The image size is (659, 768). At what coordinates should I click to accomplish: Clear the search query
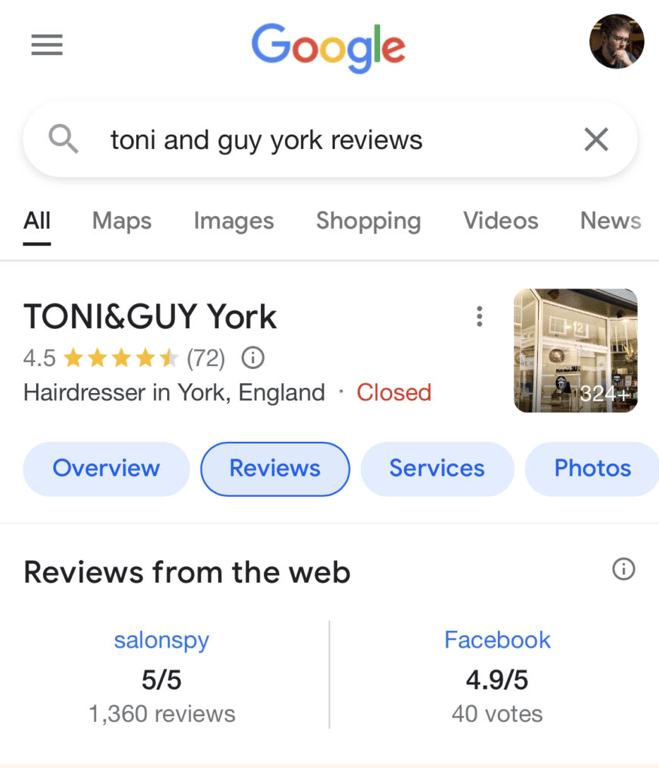coord(596,140)
